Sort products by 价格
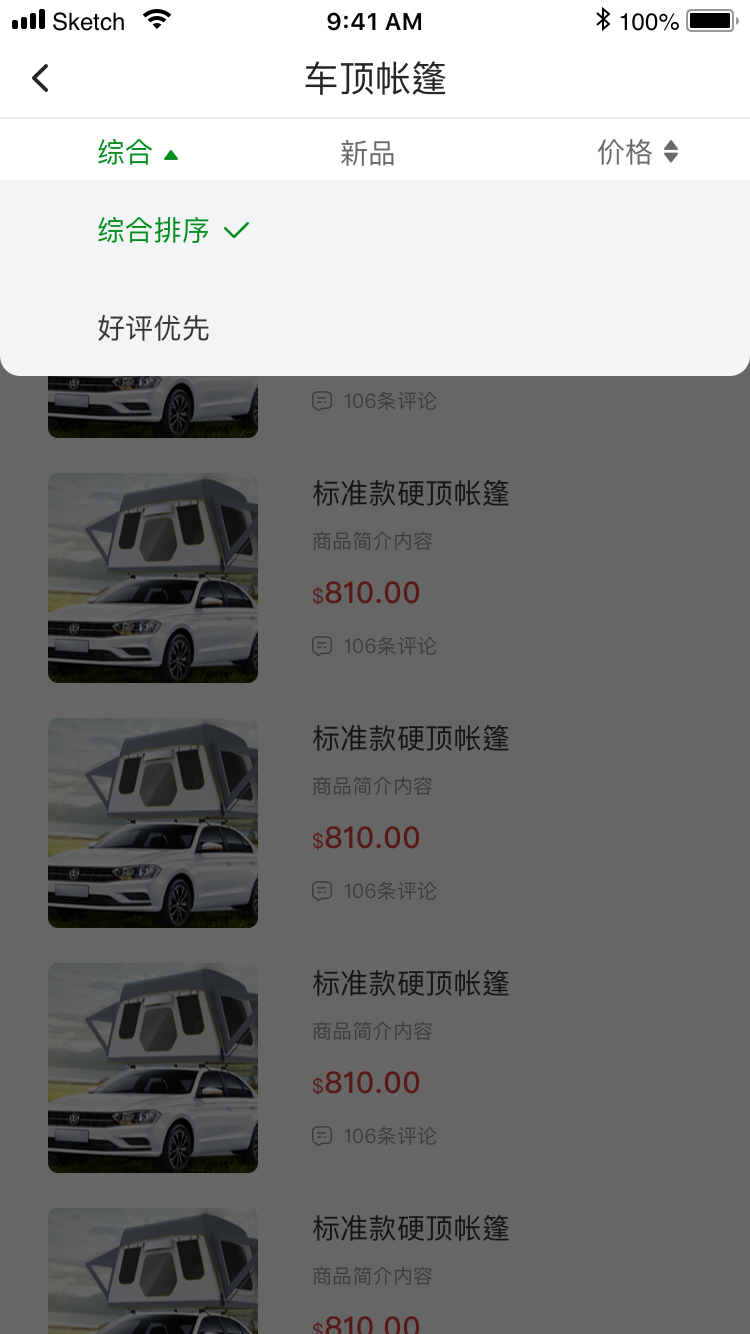750x1334 pixels. point(637,152)
